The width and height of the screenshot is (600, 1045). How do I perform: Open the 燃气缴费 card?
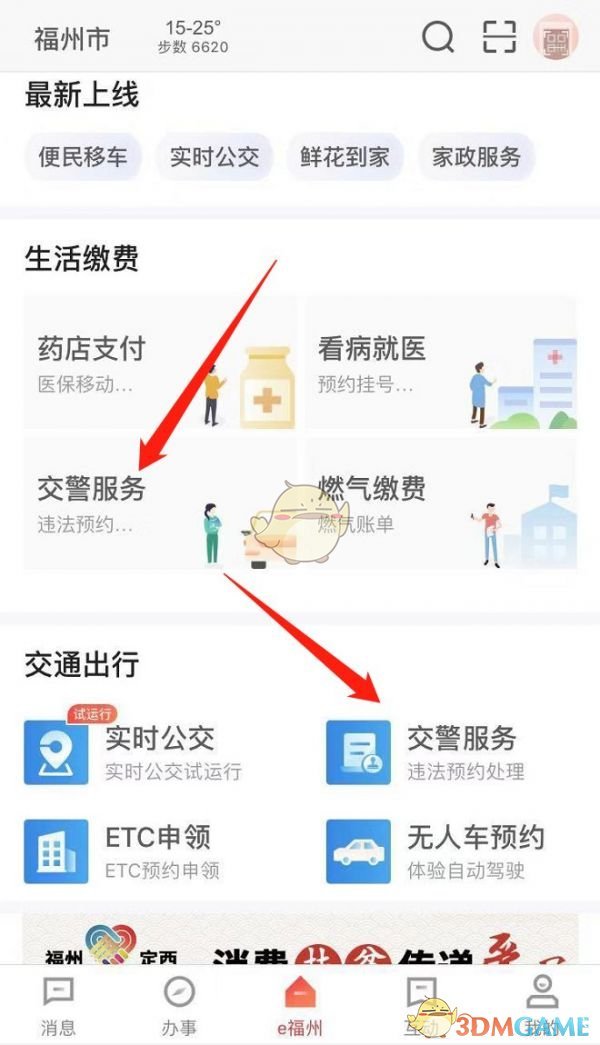click(440, 503)
